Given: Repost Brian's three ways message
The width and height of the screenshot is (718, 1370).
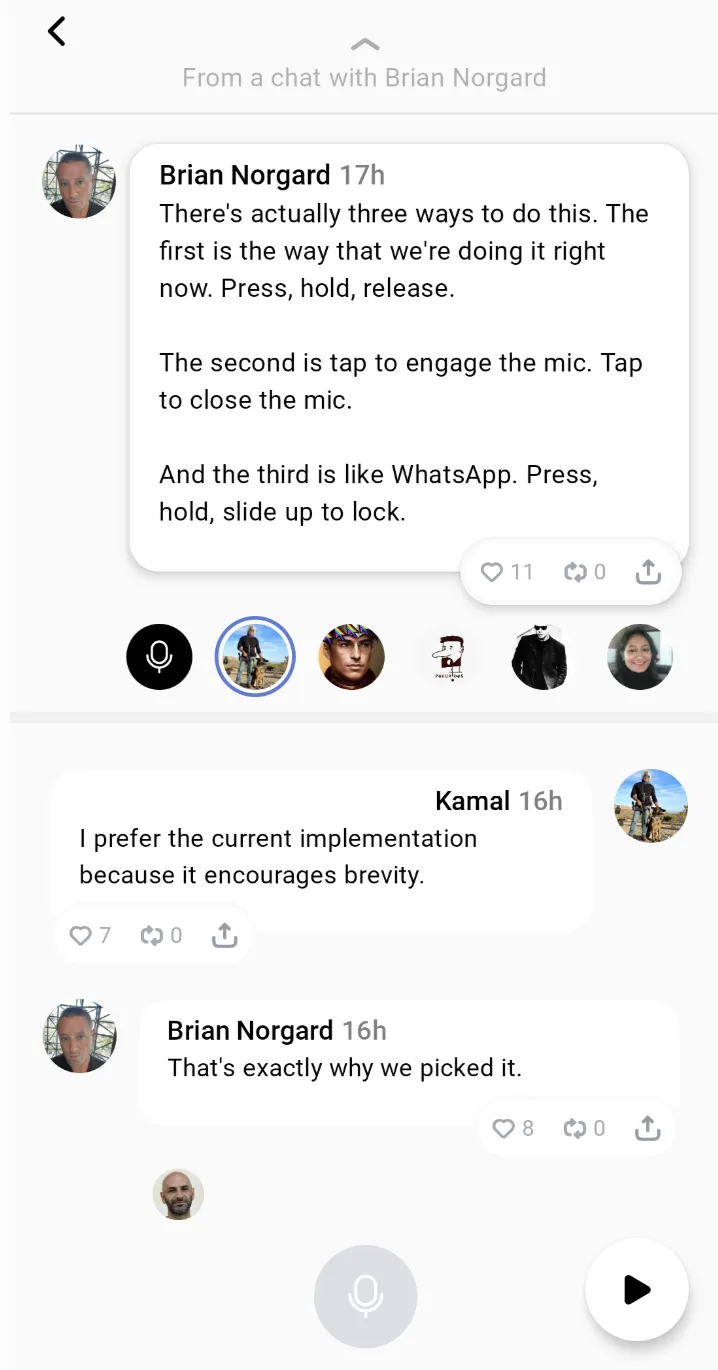Looking at the screenshot, I should [574, 572].
